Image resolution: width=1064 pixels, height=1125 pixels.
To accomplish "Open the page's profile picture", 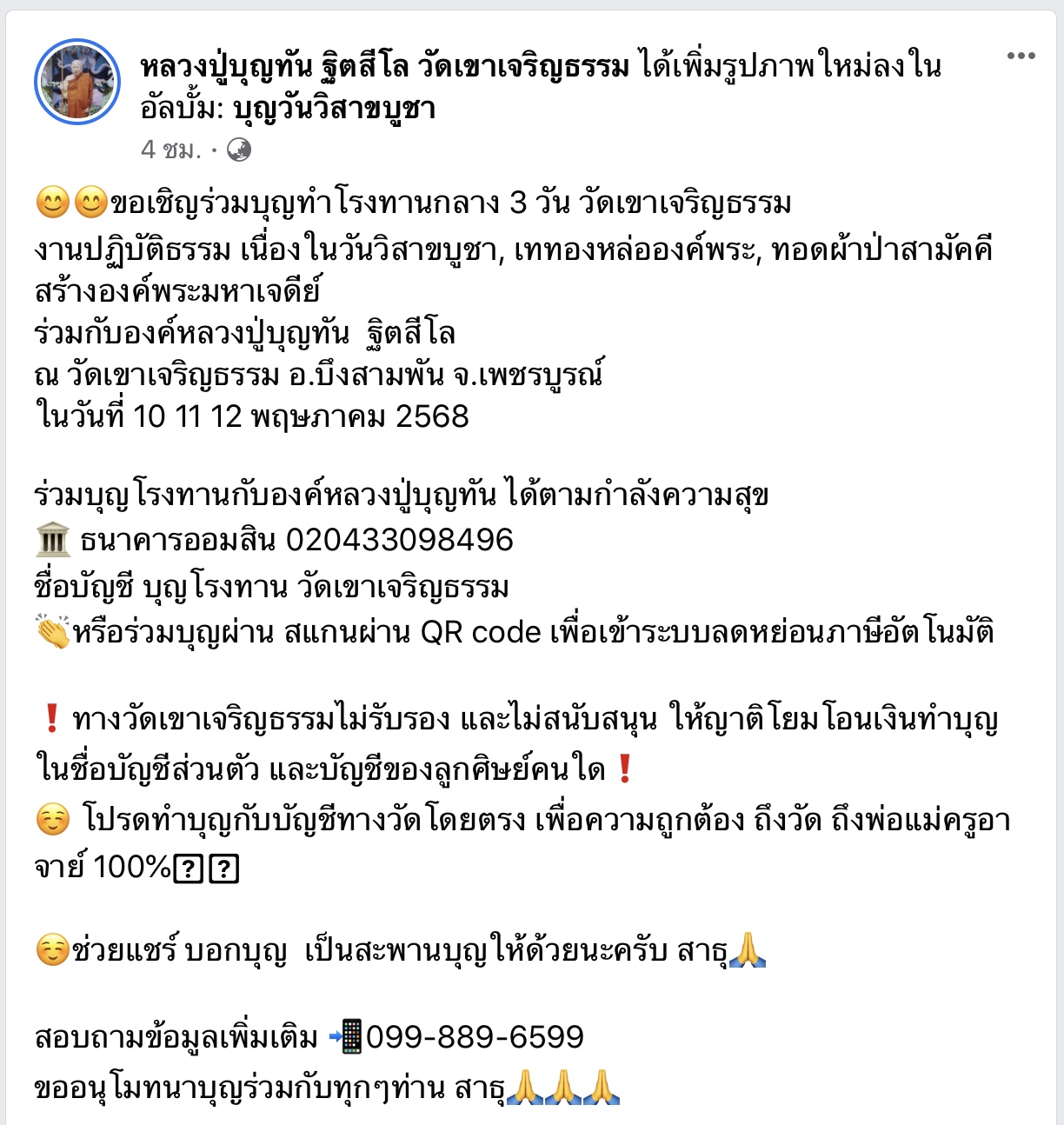I will [77, 82].
